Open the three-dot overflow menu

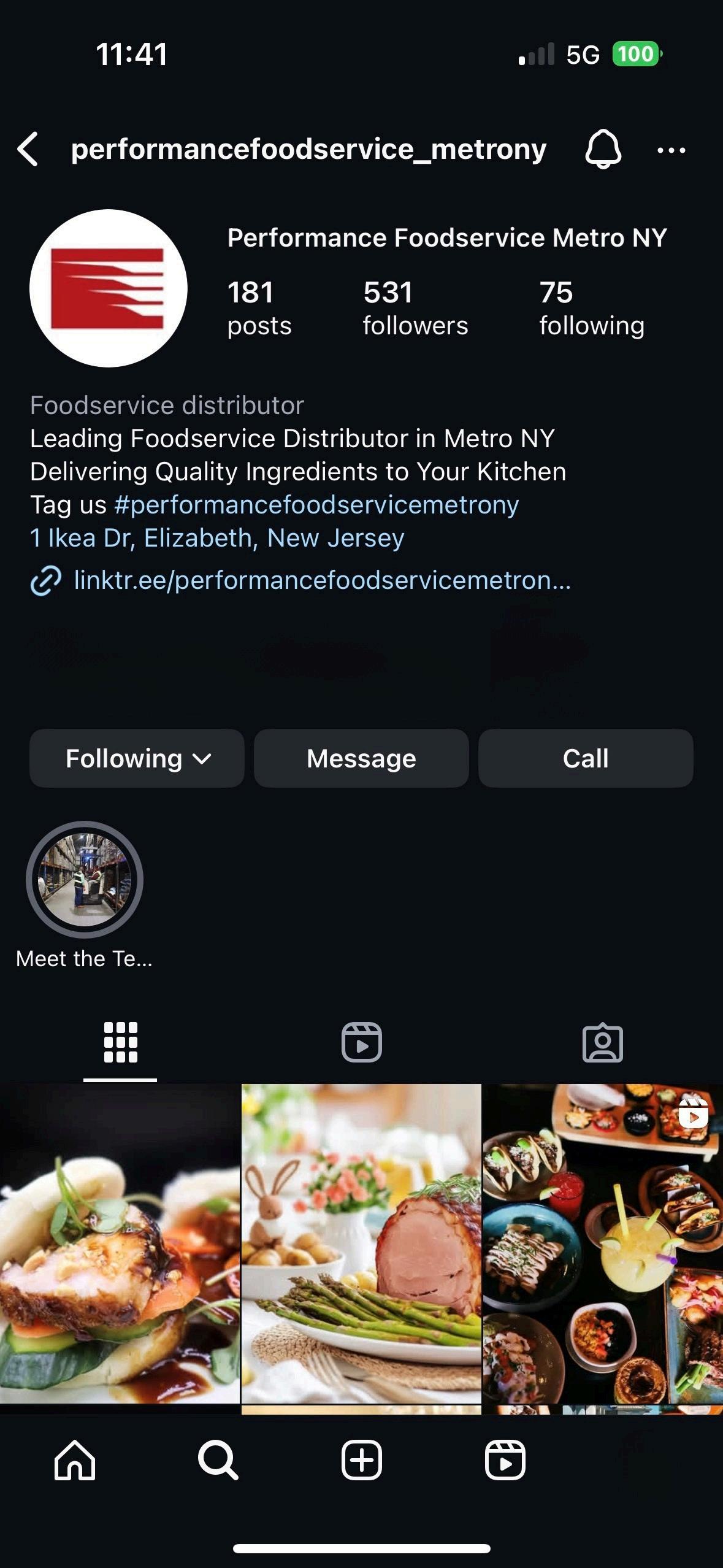coord(671,150)
